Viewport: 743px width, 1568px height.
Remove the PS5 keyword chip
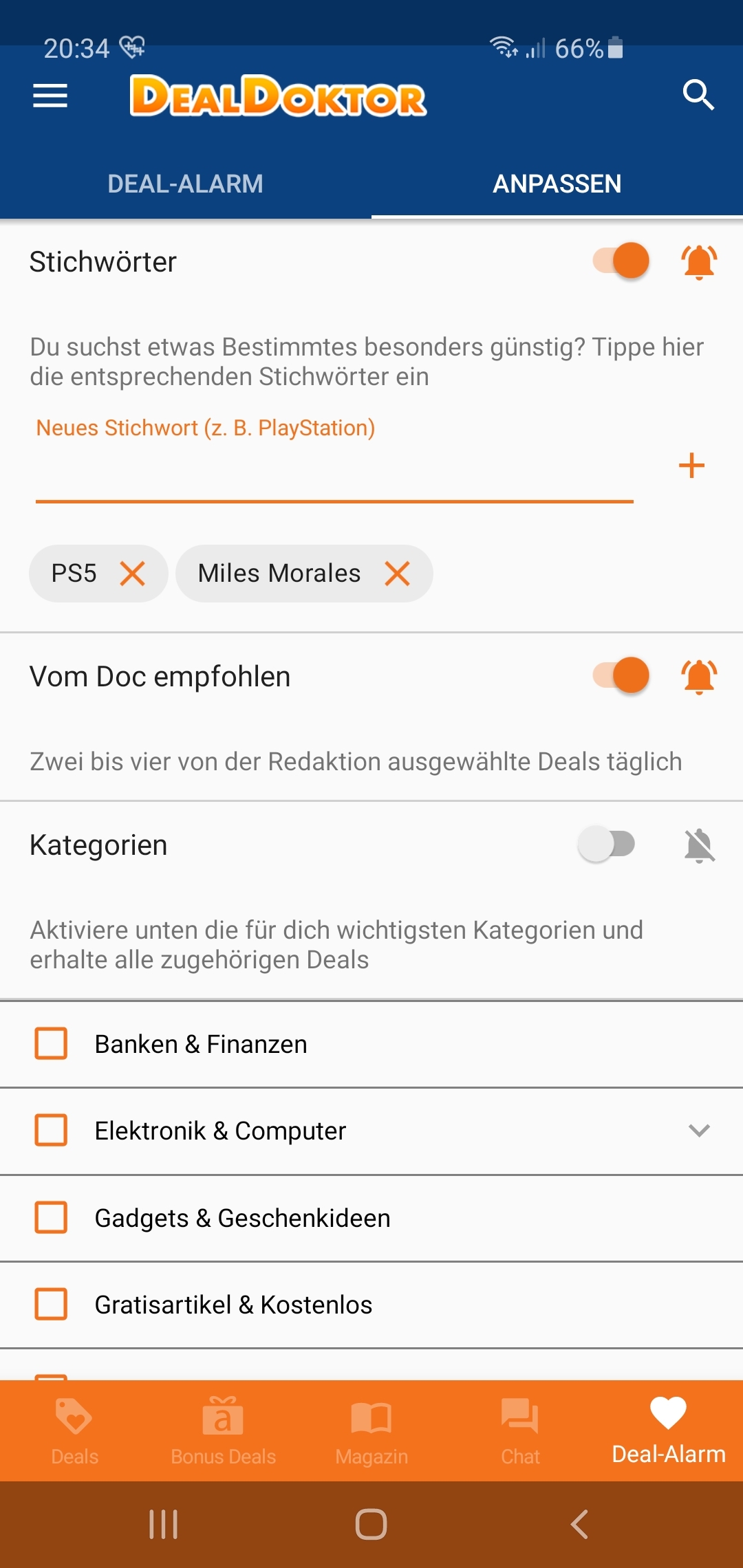click(x=132, y=573)
